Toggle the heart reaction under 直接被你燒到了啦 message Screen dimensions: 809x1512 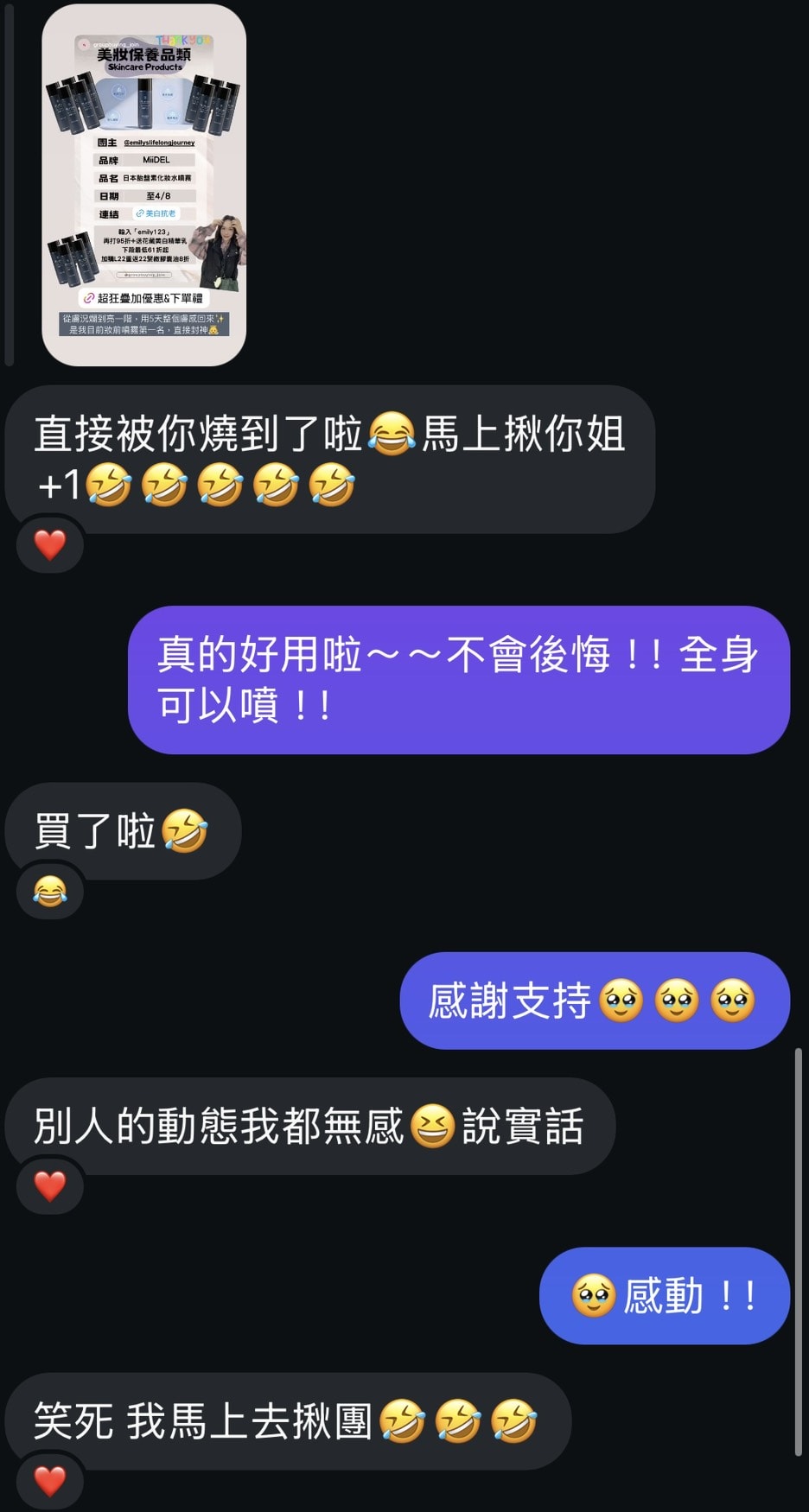click(x=49, y=545)
